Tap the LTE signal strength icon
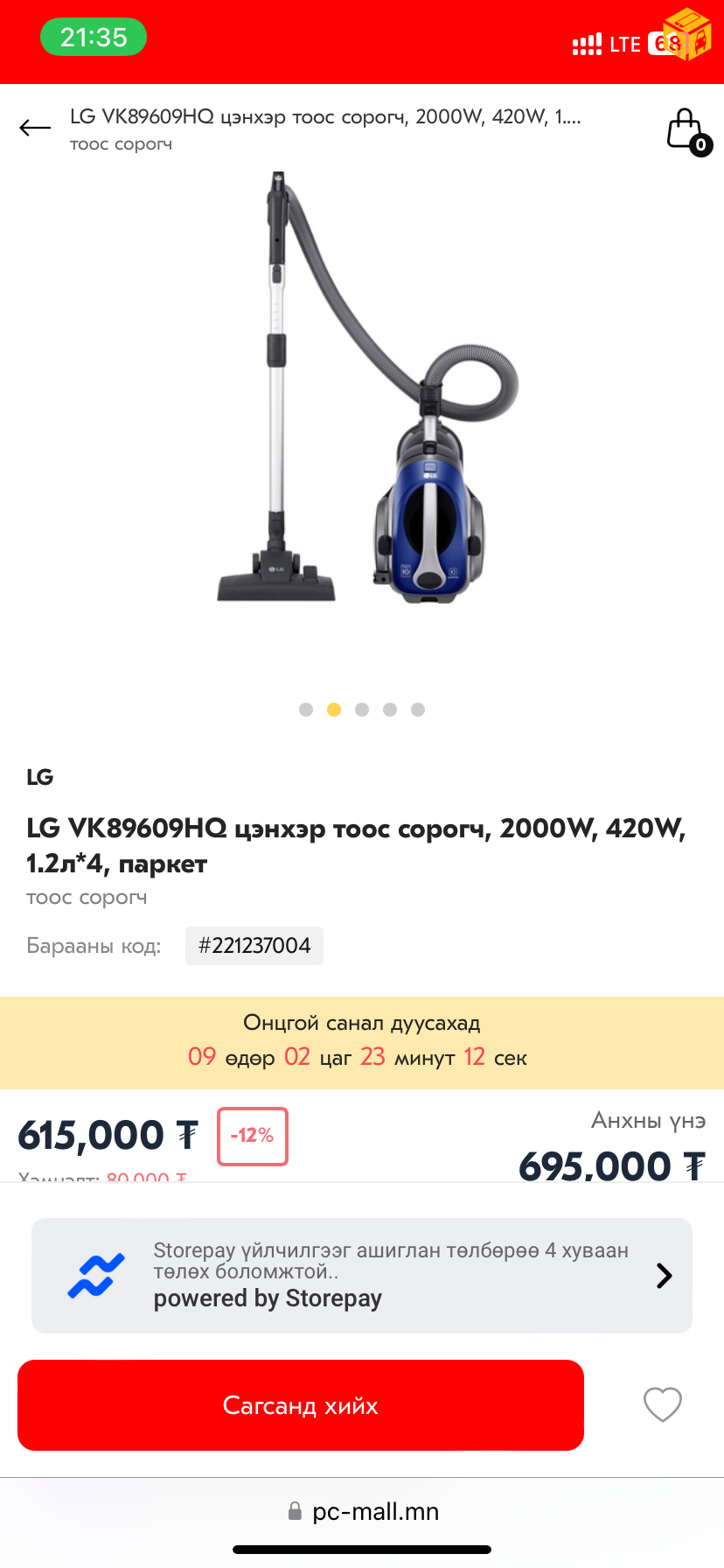The width and height of the screenshot is (724, 1568). click(585, 41)
